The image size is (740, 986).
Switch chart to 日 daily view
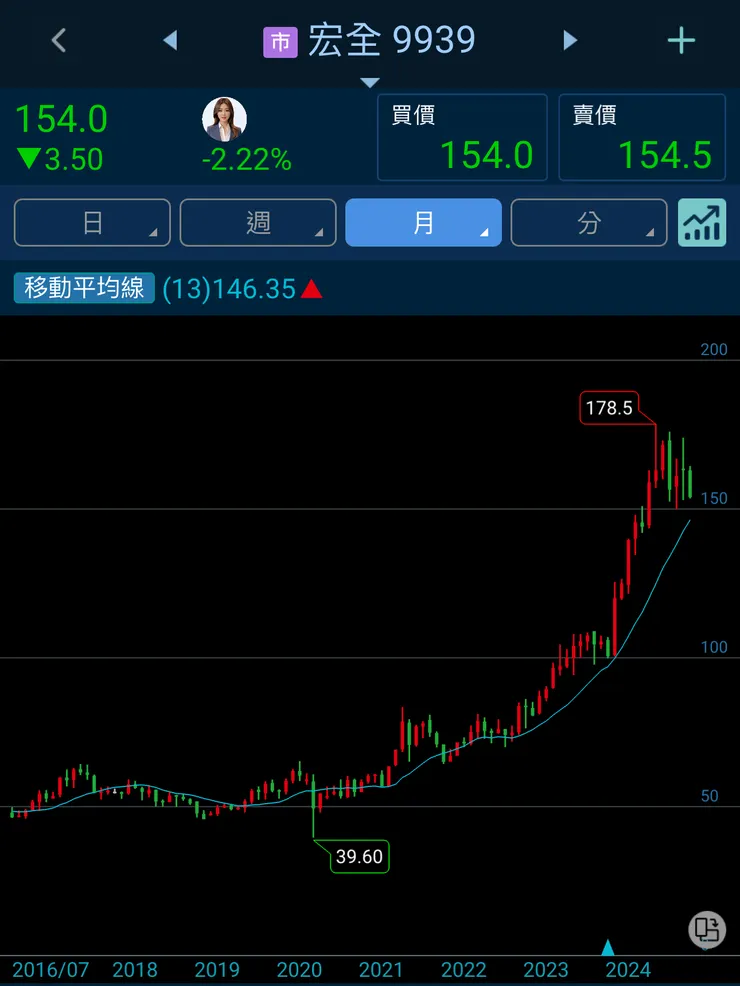(x=92, y=222)
